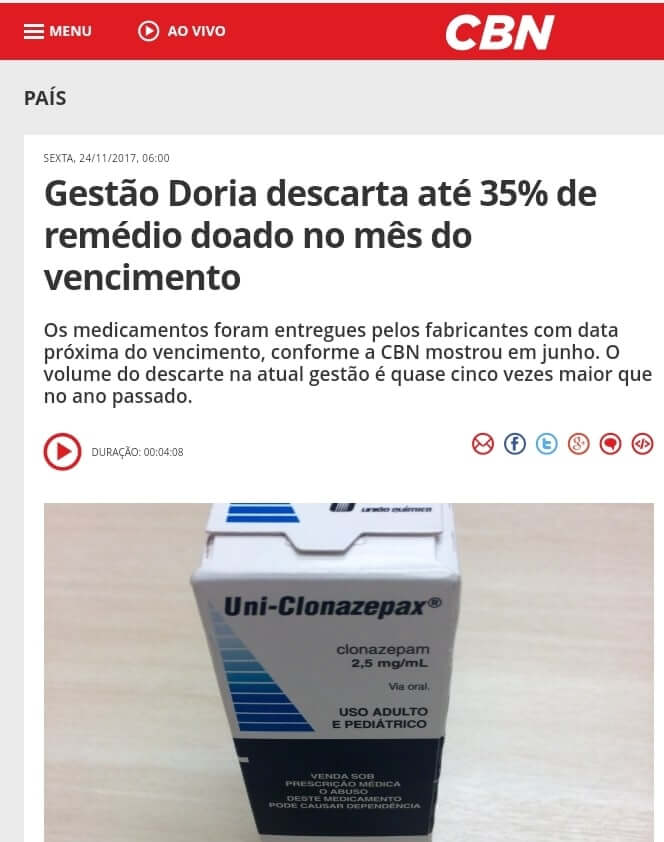Share the article by email
This screenshot has height=842, width=664.
[483, 444]
